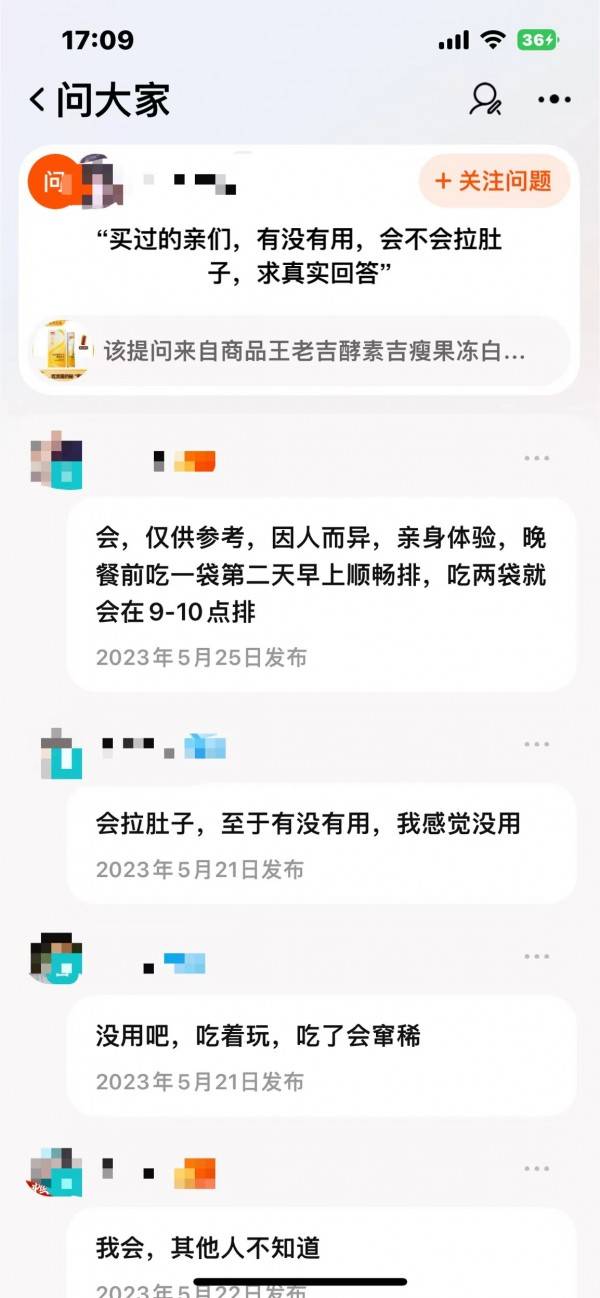Open the 王老吉酵素 product link
Screen dimensions: 600x1298
pyautogui.click(x=300, y=351)
